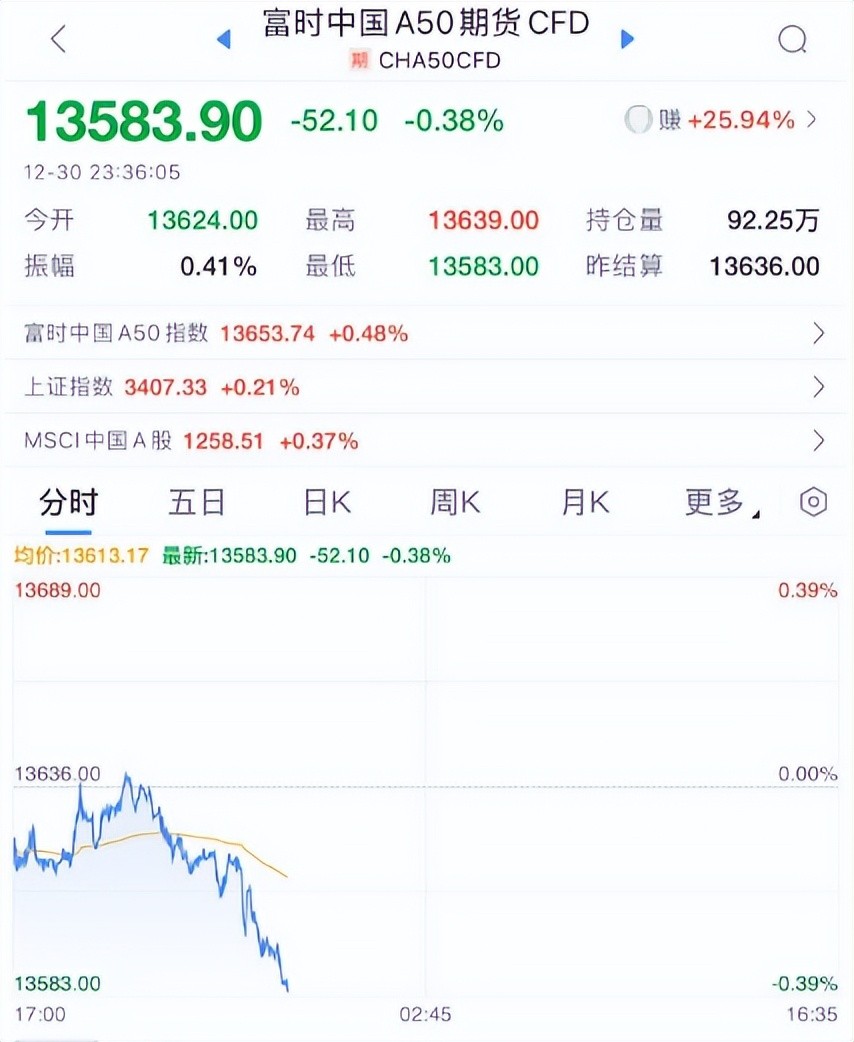Switch to the 日K chart tab
854x1042 pixels.
point(327,502)
